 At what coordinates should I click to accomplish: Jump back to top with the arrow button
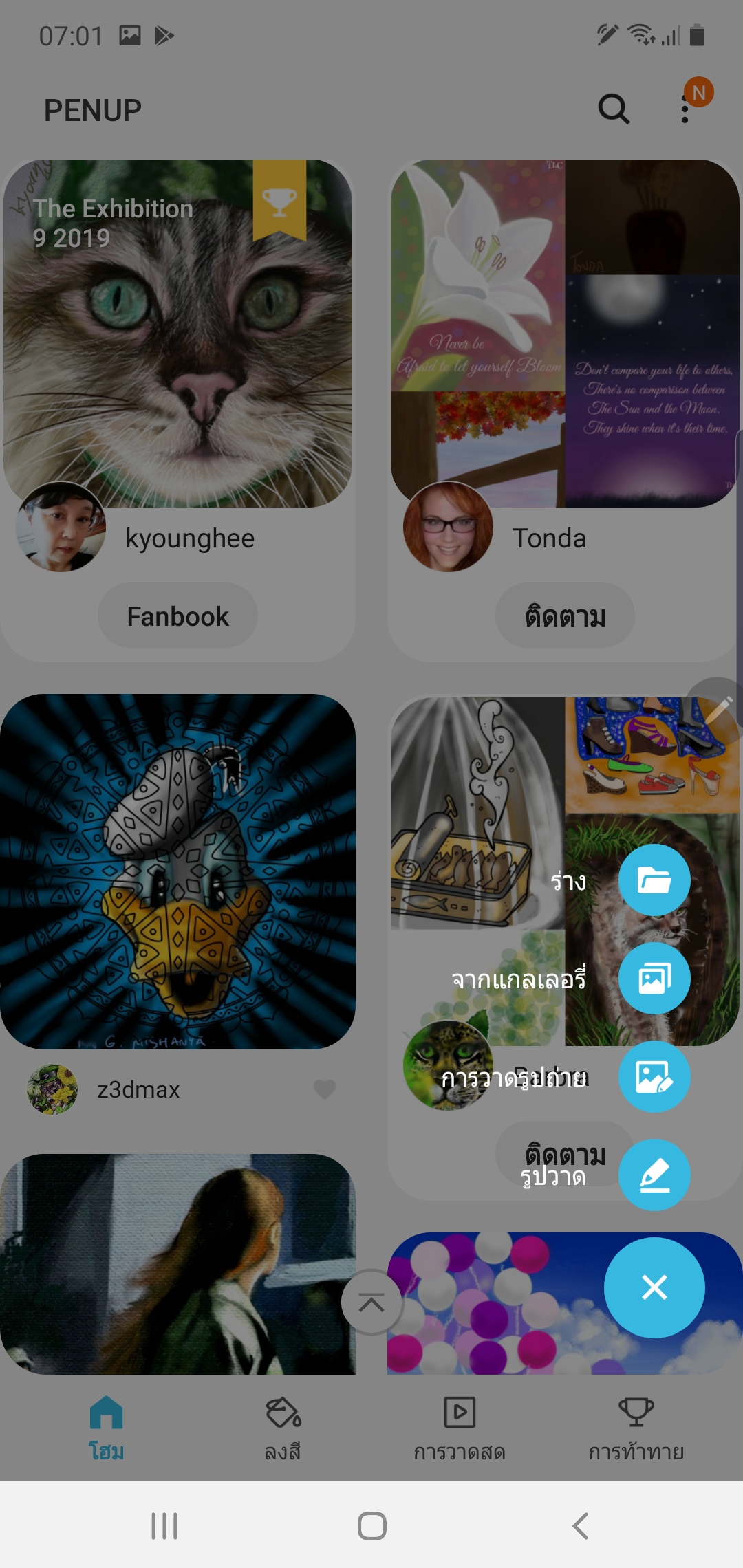[x=371, y=1303]
